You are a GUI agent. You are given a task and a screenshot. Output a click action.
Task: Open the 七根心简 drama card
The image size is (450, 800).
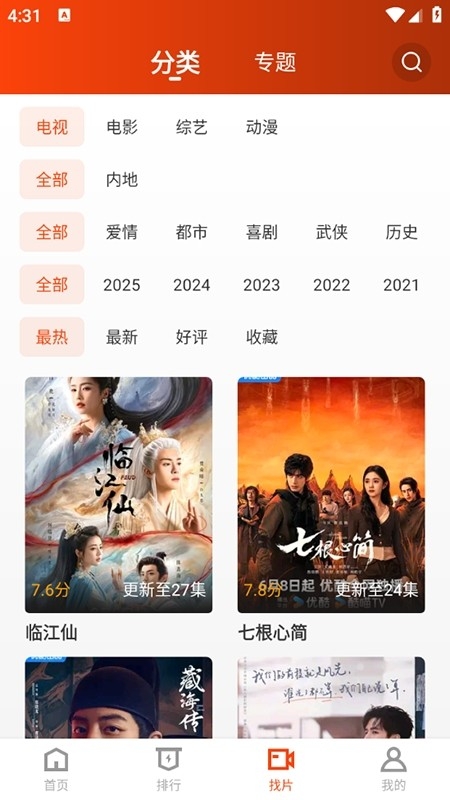coord(331,495)
